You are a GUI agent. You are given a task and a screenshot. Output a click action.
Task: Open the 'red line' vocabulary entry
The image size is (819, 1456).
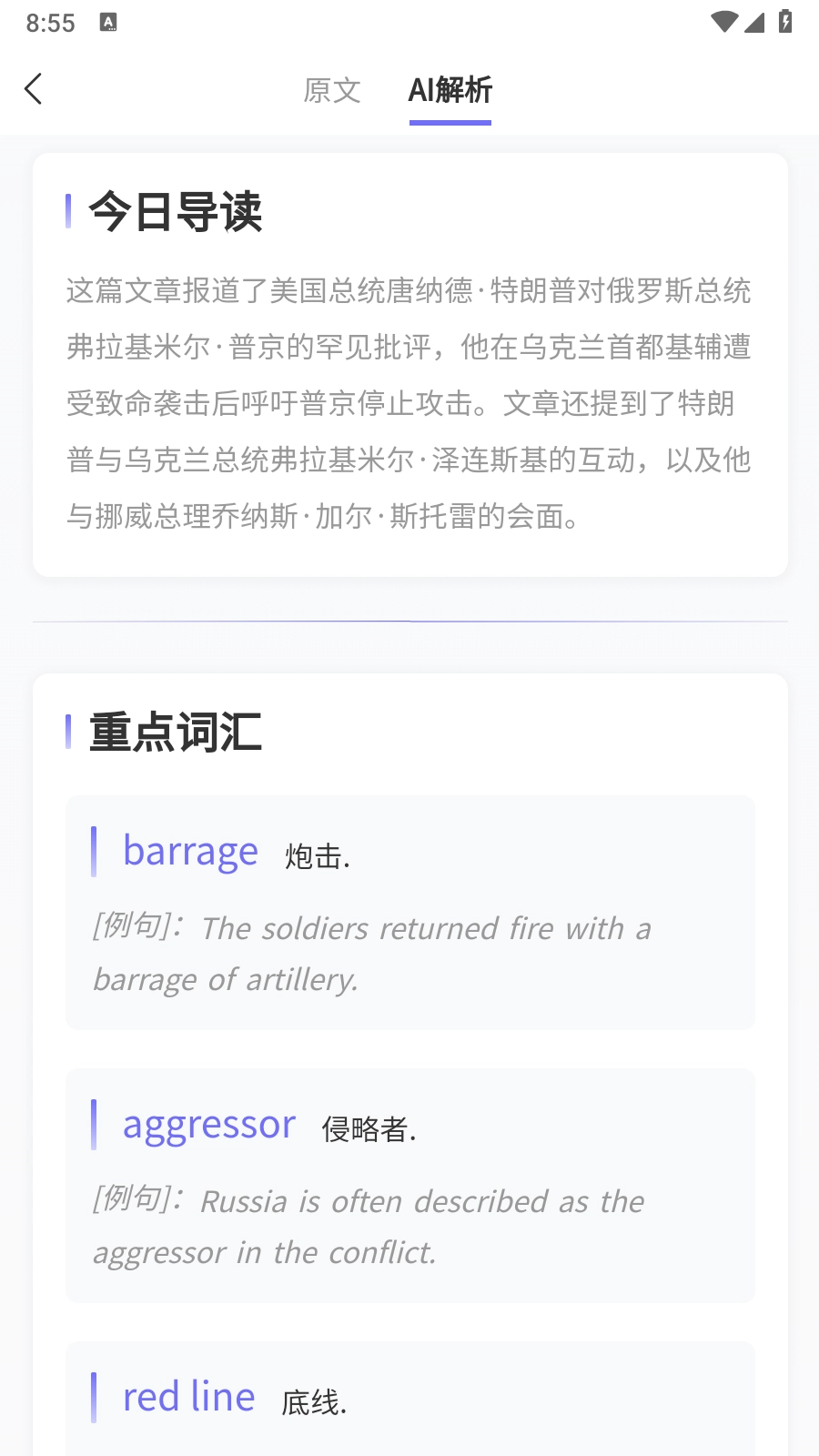tap(188, 1395)
